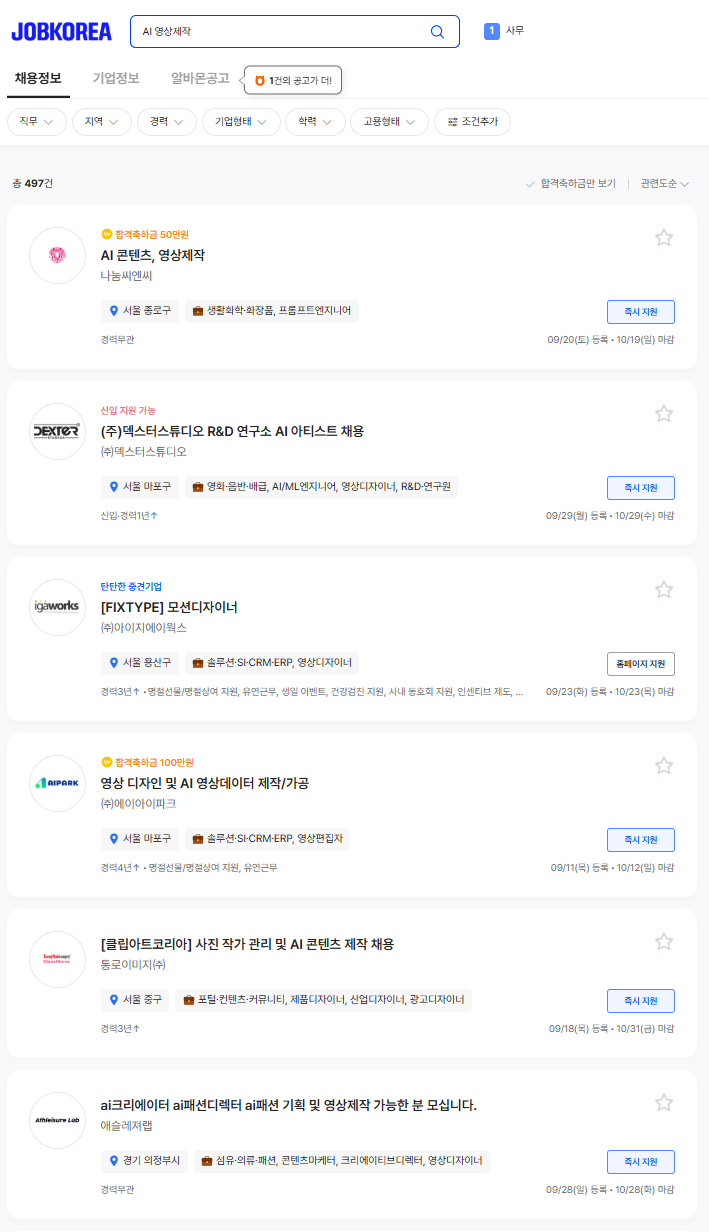709x1232 pixels.
Task: Open the 직무 filter dropdown
Action: 37,122
